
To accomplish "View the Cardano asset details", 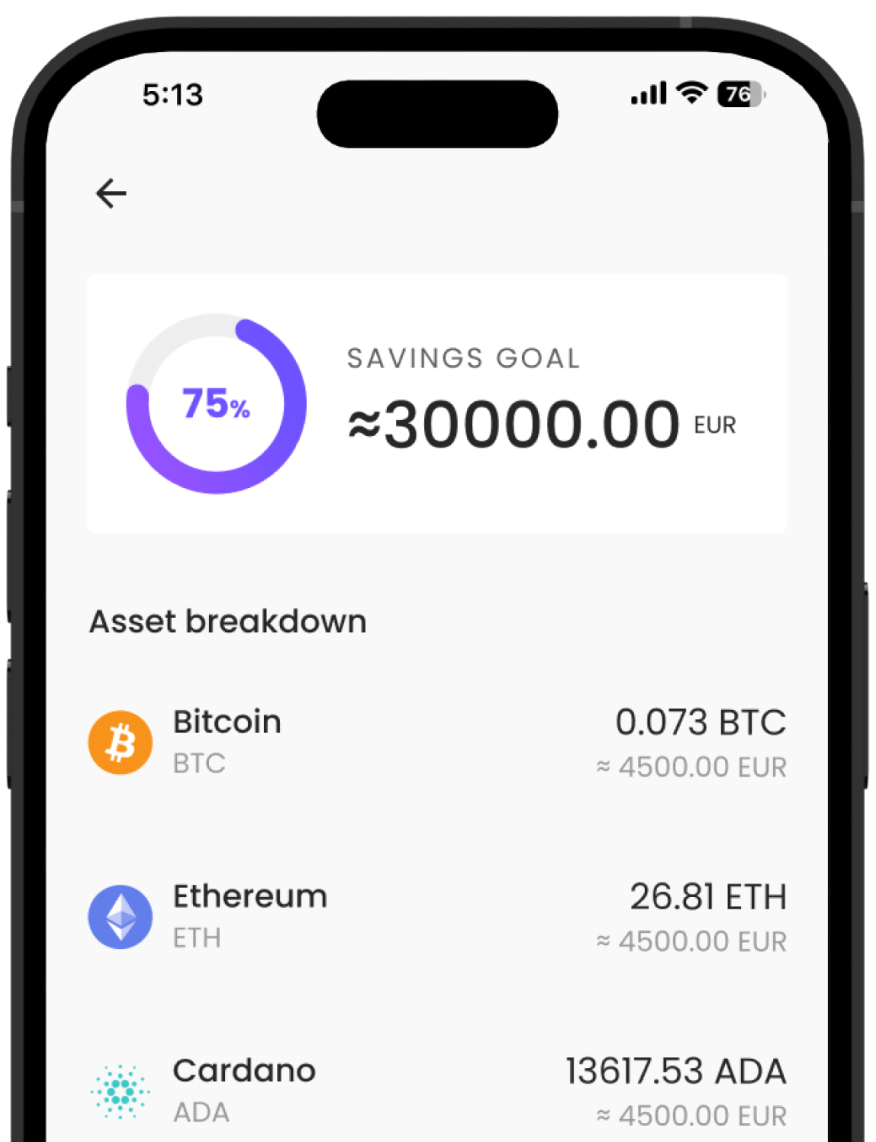I will coord(437,1090).
